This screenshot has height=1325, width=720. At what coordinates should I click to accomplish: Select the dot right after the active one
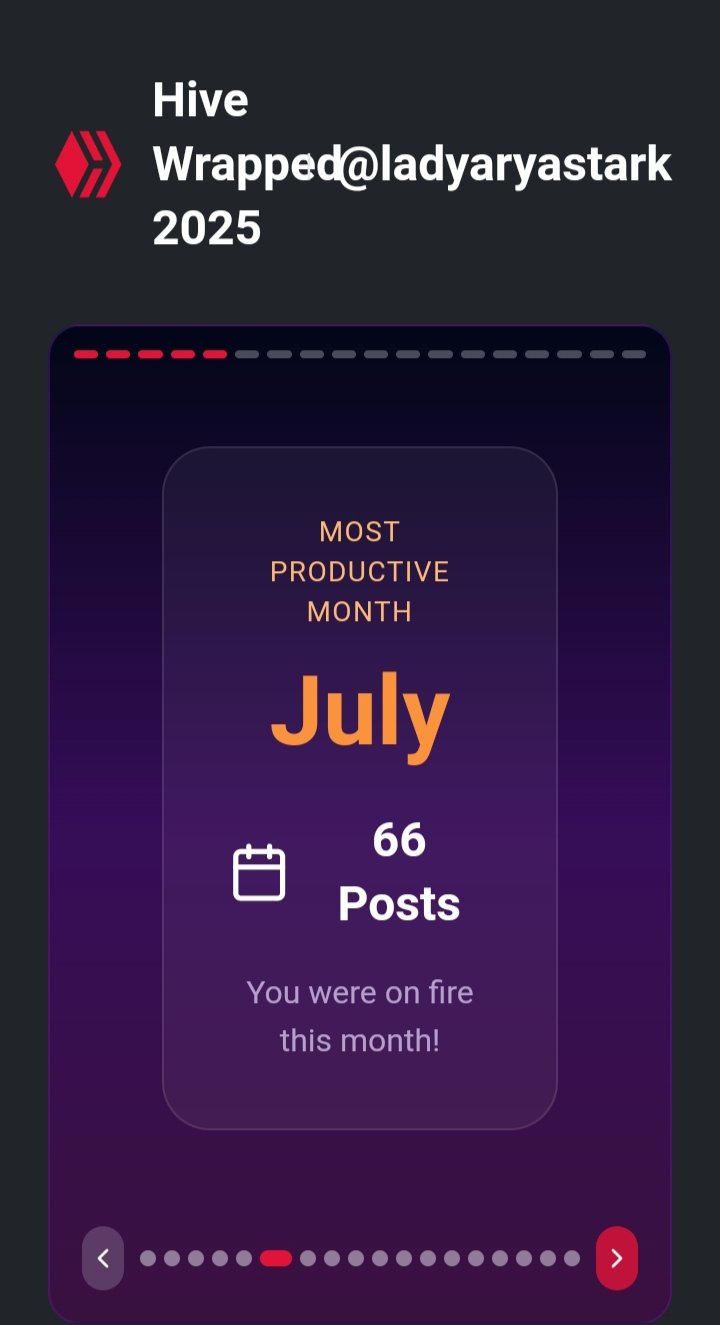308,1258
